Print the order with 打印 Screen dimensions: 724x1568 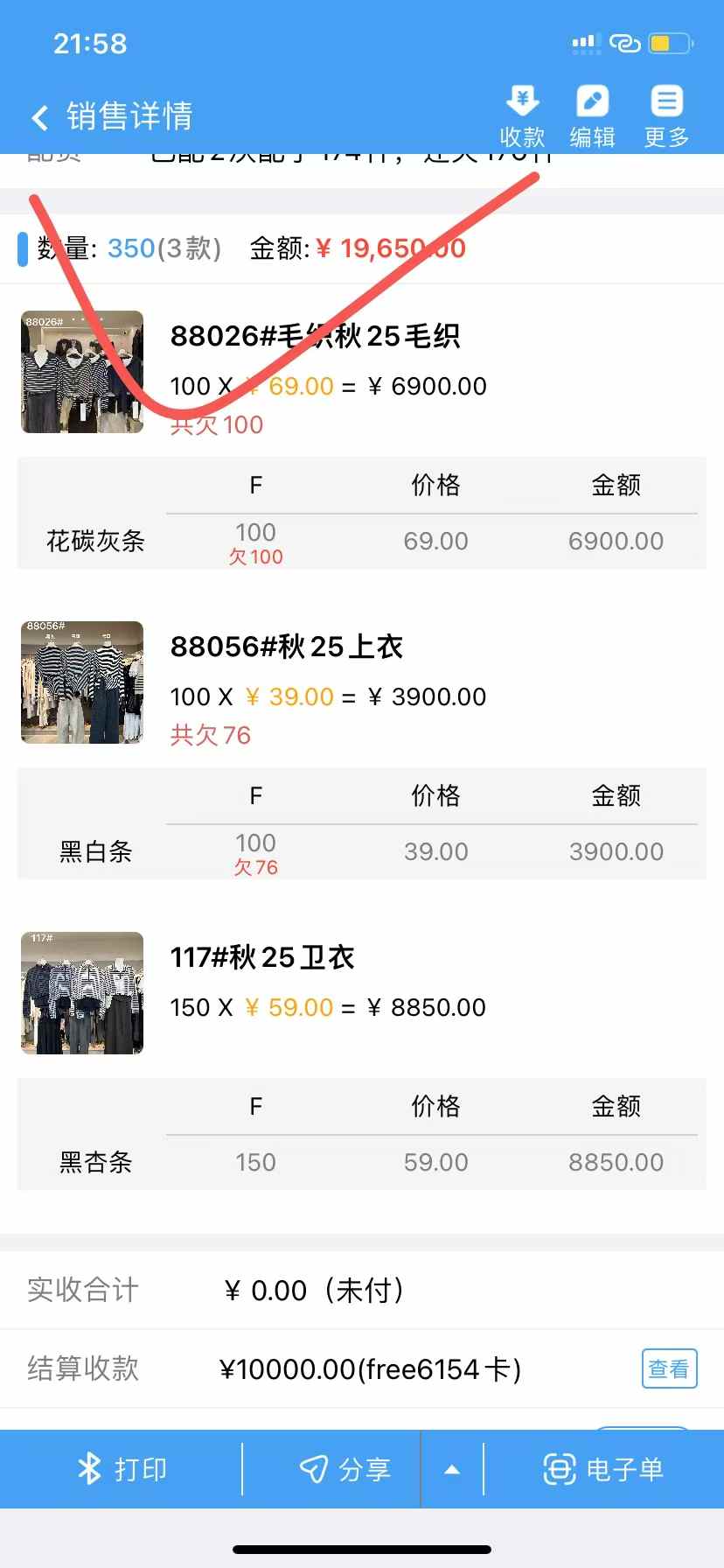point(122,1469)
